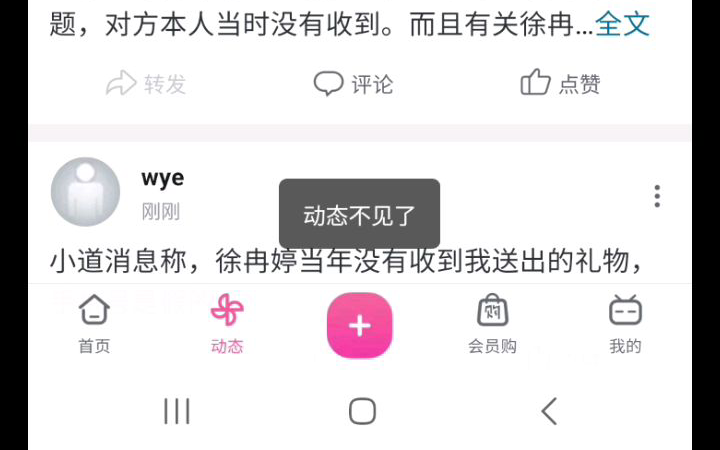This screenshot has height=450, width=720.
Task: Like the post with 点赞
Action: (560, 84)
